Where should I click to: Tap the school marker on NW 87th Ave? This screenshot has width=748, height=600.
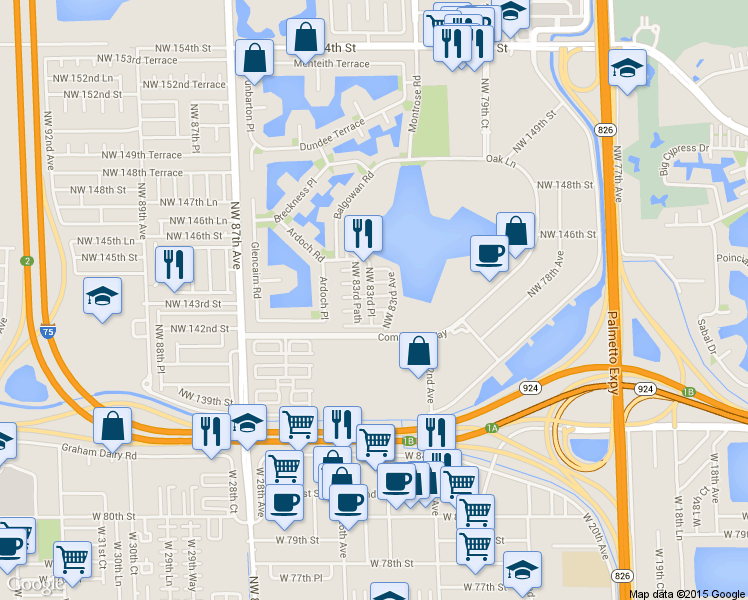tap(248, 424)
